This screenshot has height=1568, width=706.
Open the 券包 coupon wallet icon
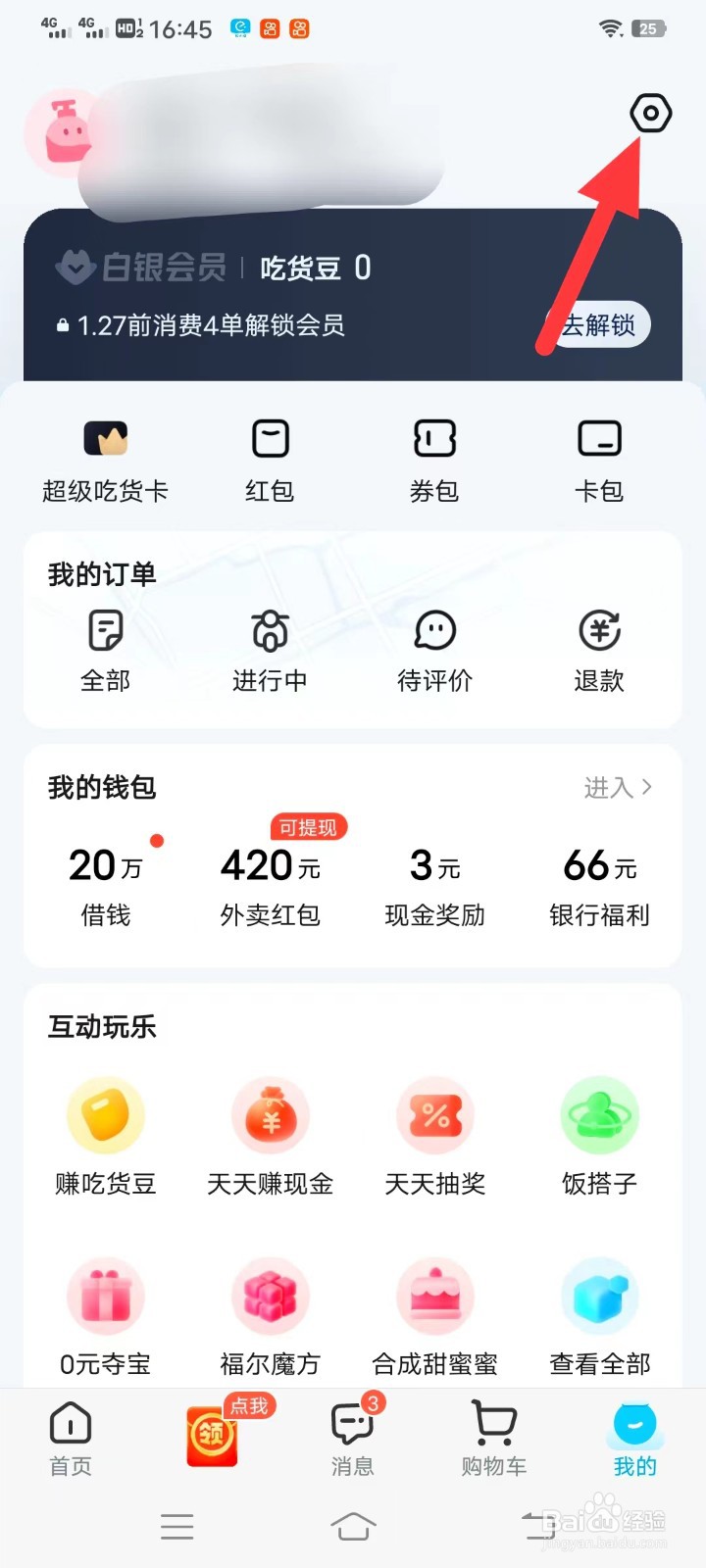coord(434,459)
